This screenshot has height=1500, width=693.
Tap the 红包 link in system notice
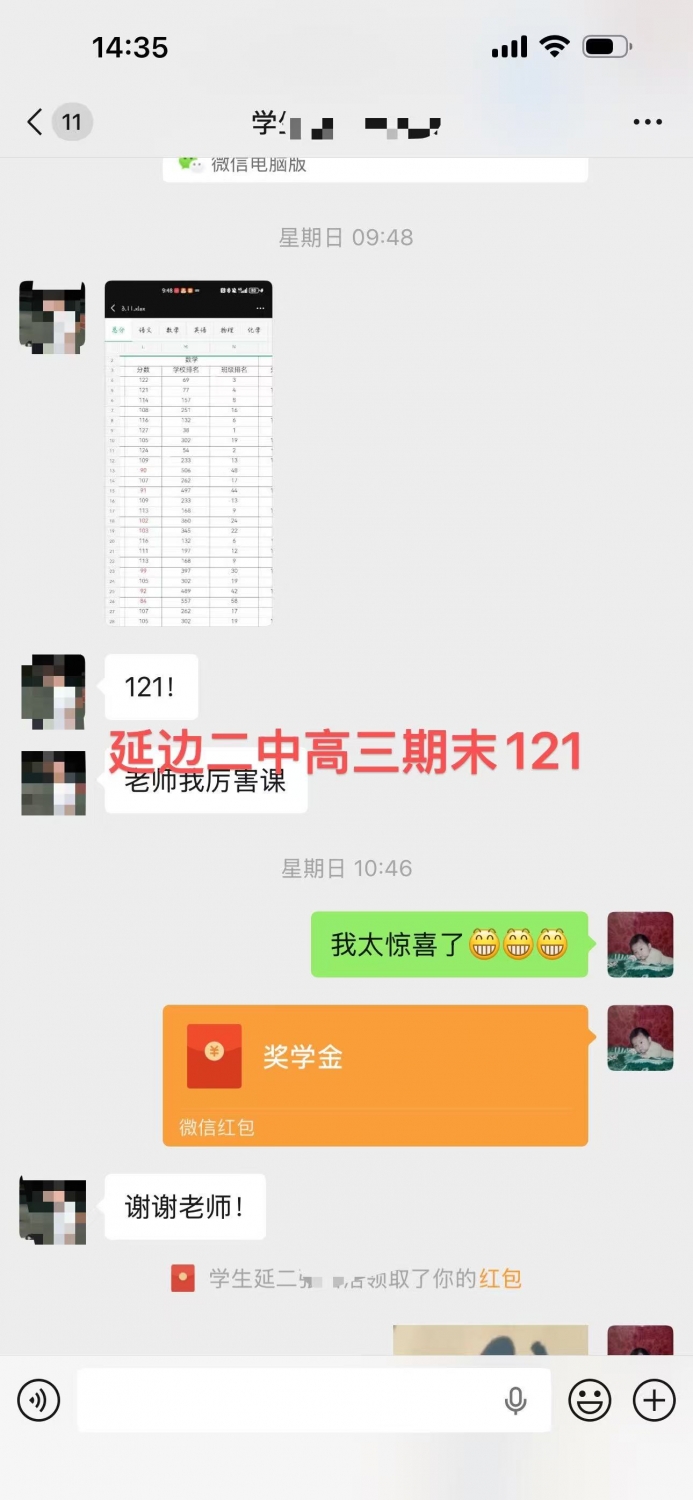tap(500, 1278)
